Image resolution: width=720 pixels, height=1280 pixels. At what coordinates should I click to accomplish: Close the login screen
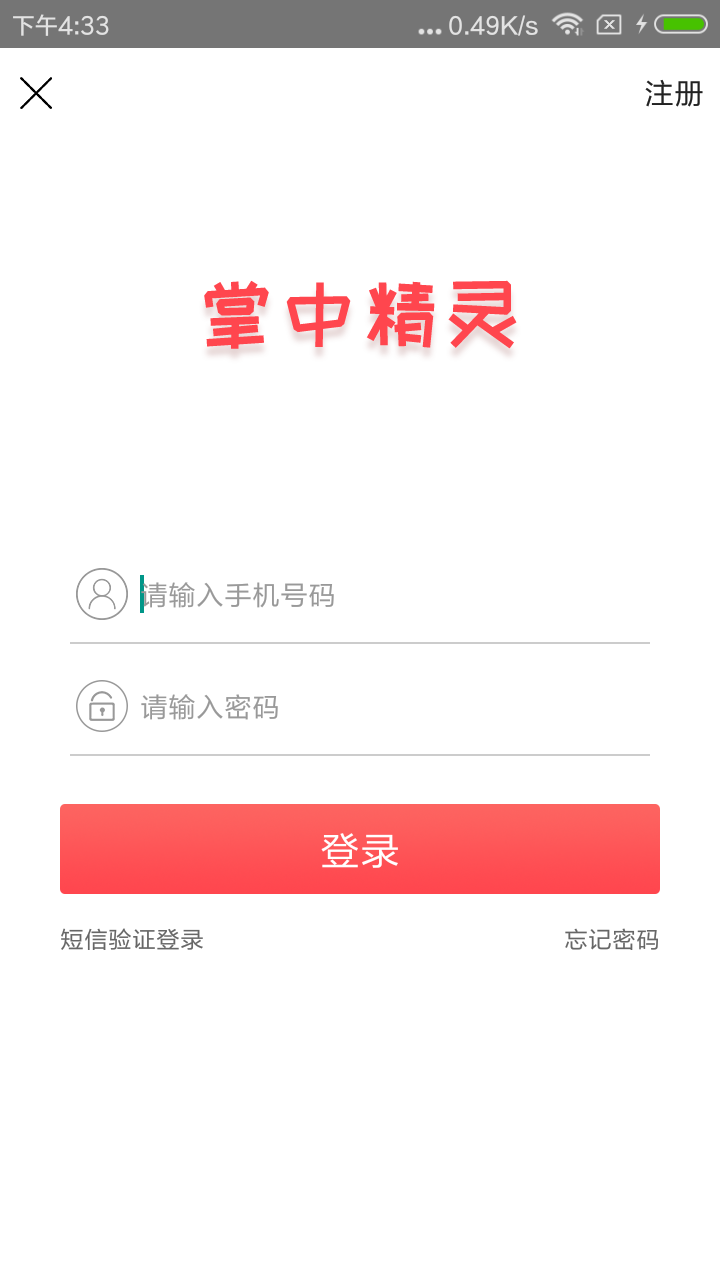(x=36, y=93)
